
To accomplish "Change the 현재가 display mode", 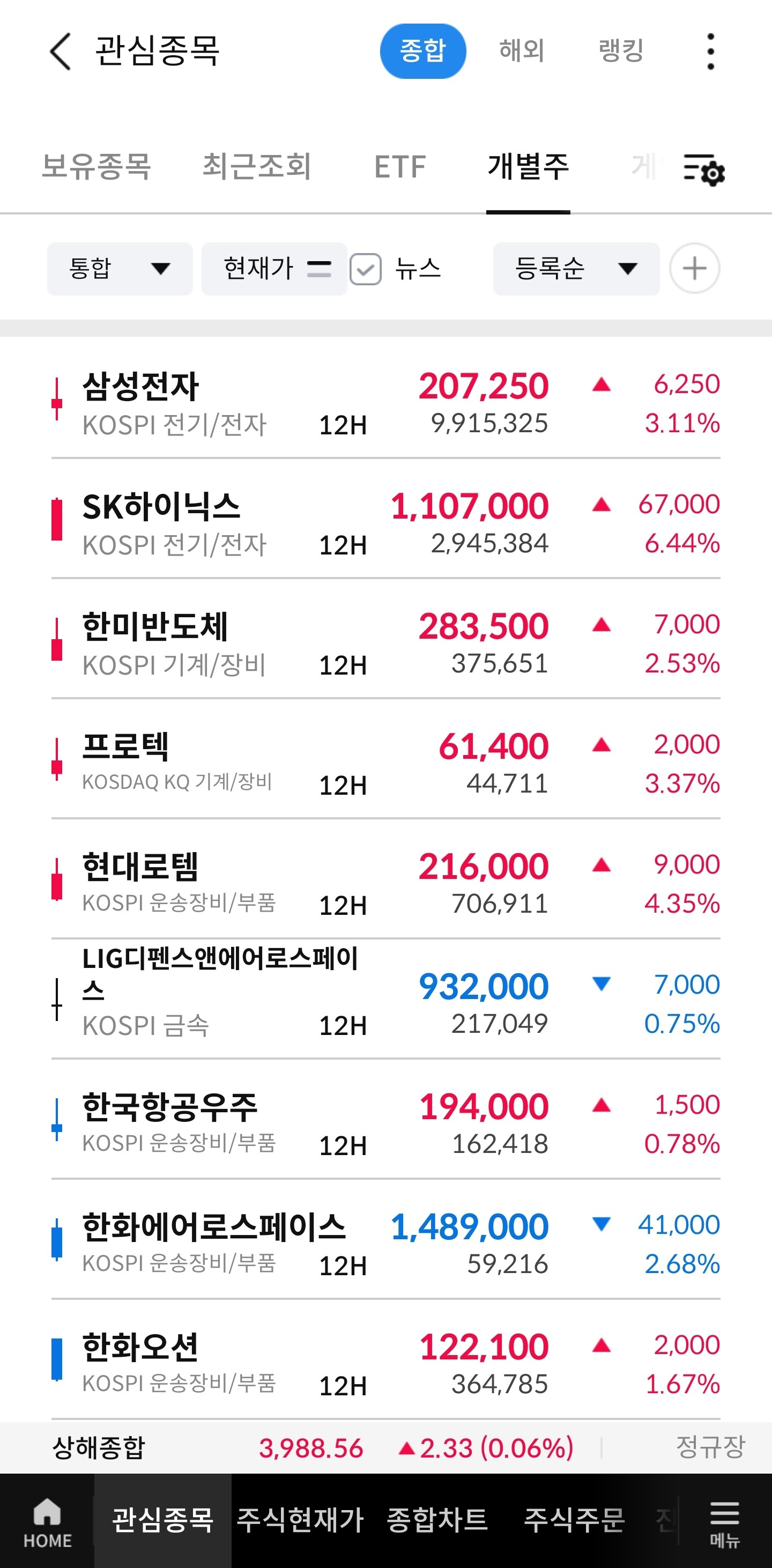I will [274, 269].
